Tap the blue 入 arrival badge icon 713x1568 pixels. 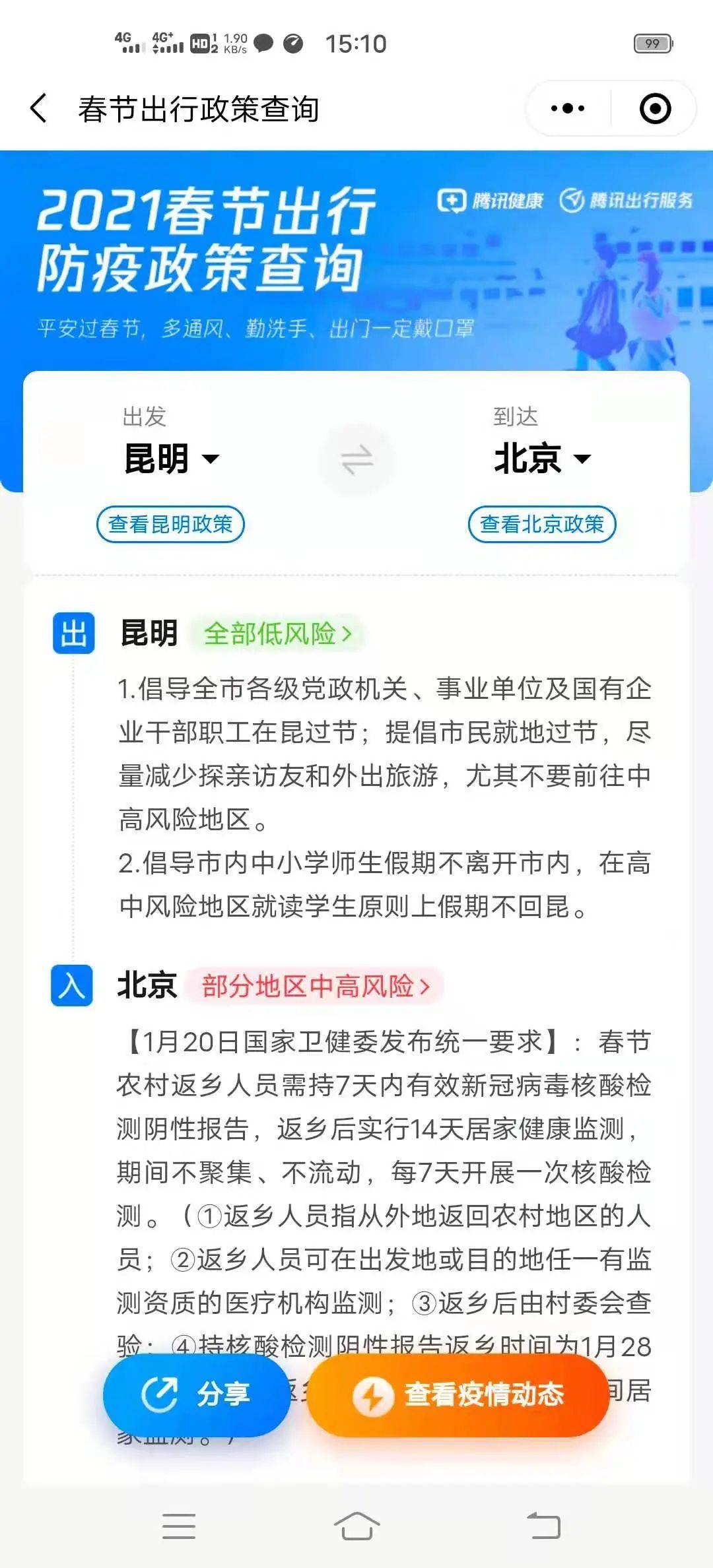[x=73, y=987]
